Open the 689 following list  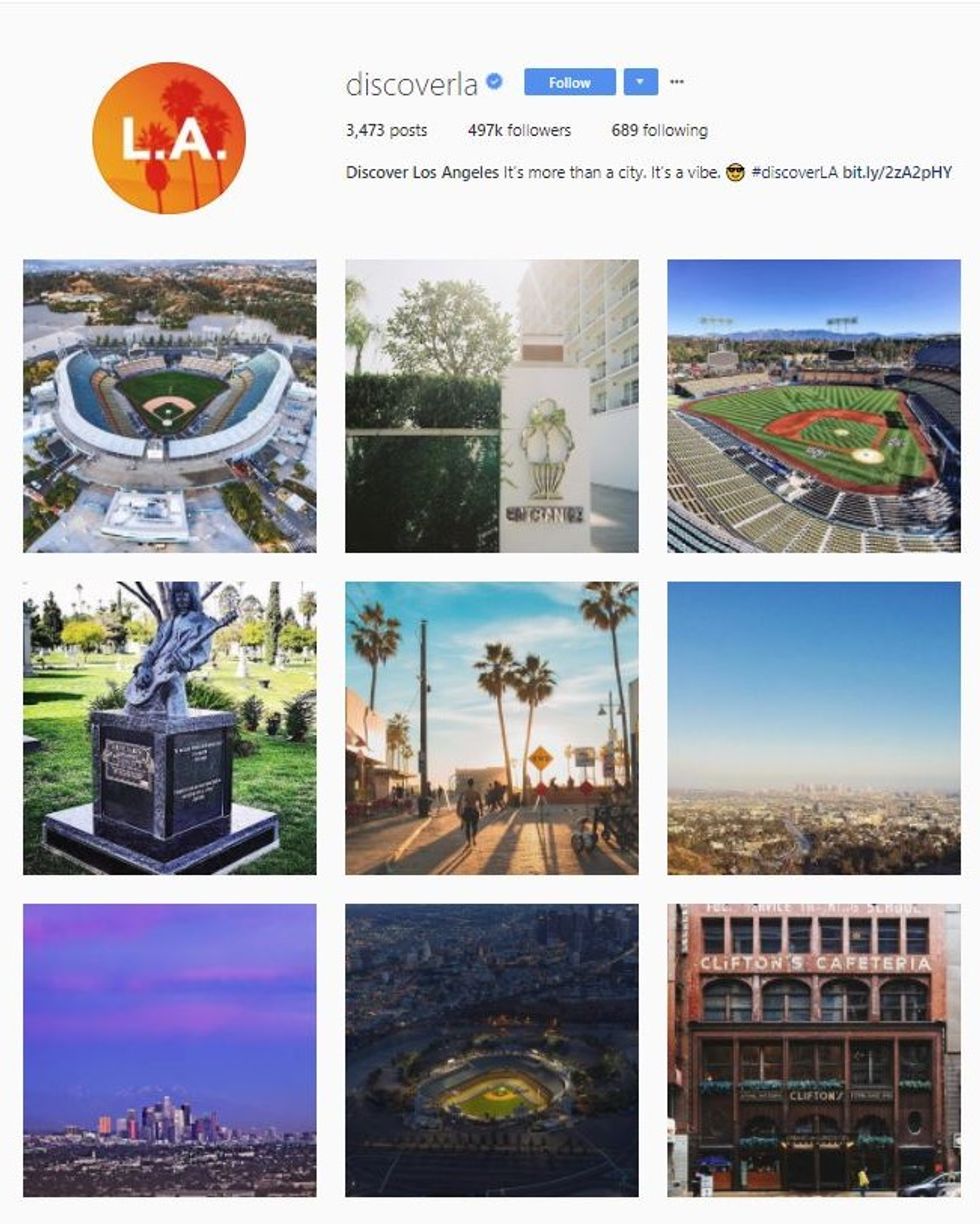pyautogui.click(x=659, y=130)
